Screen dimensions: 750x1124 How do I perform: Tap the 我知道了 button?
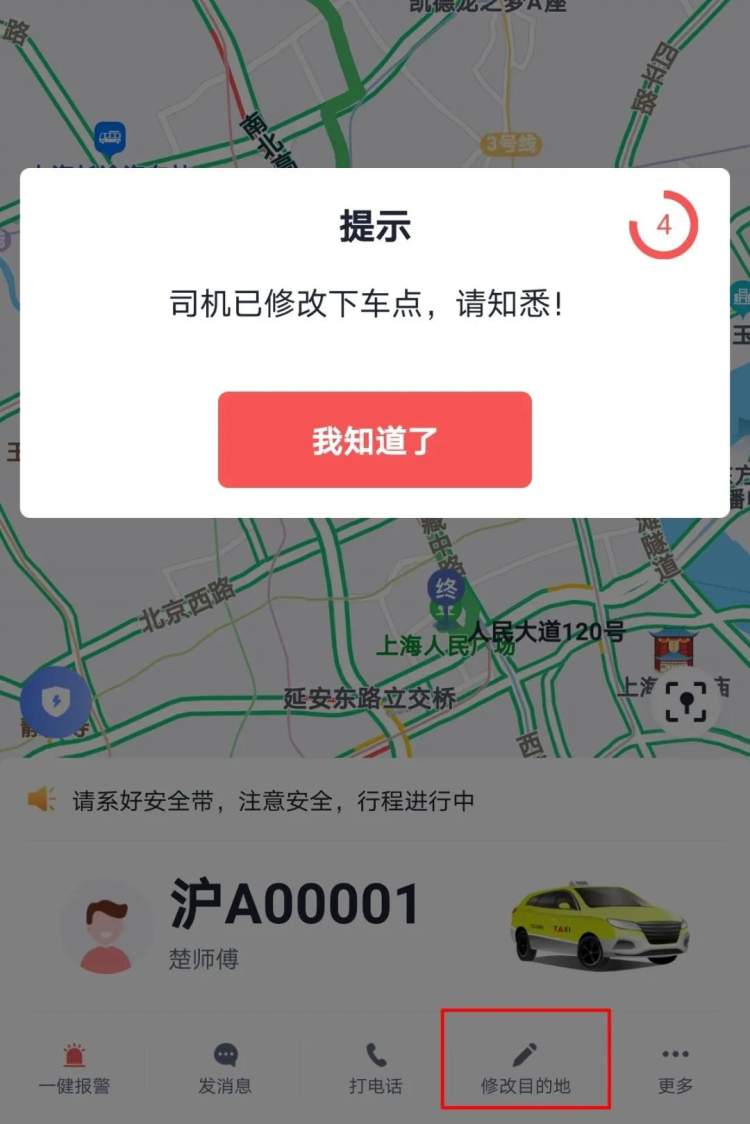pos(374,440)
